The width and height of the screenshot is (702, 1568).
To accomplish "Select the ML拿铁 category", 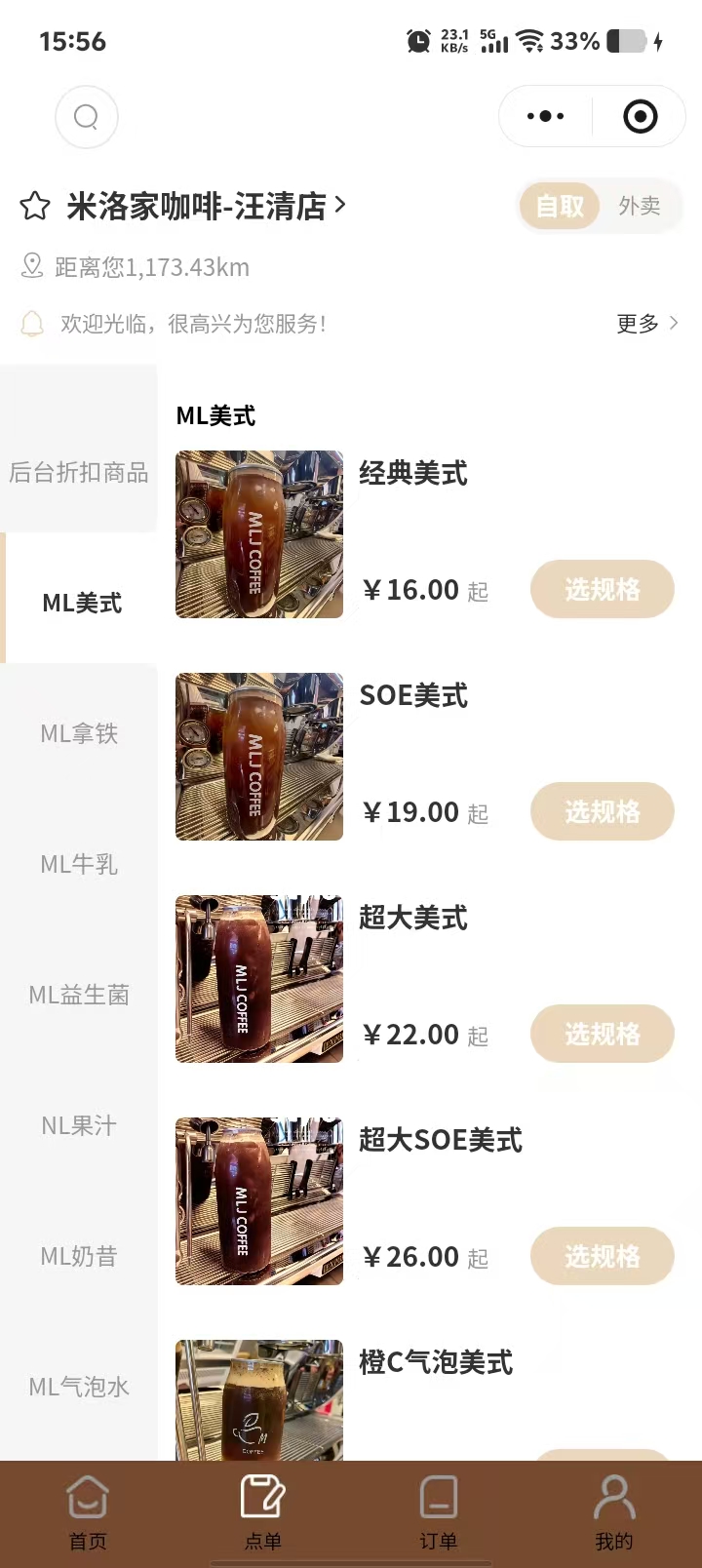I will [79, 733].
